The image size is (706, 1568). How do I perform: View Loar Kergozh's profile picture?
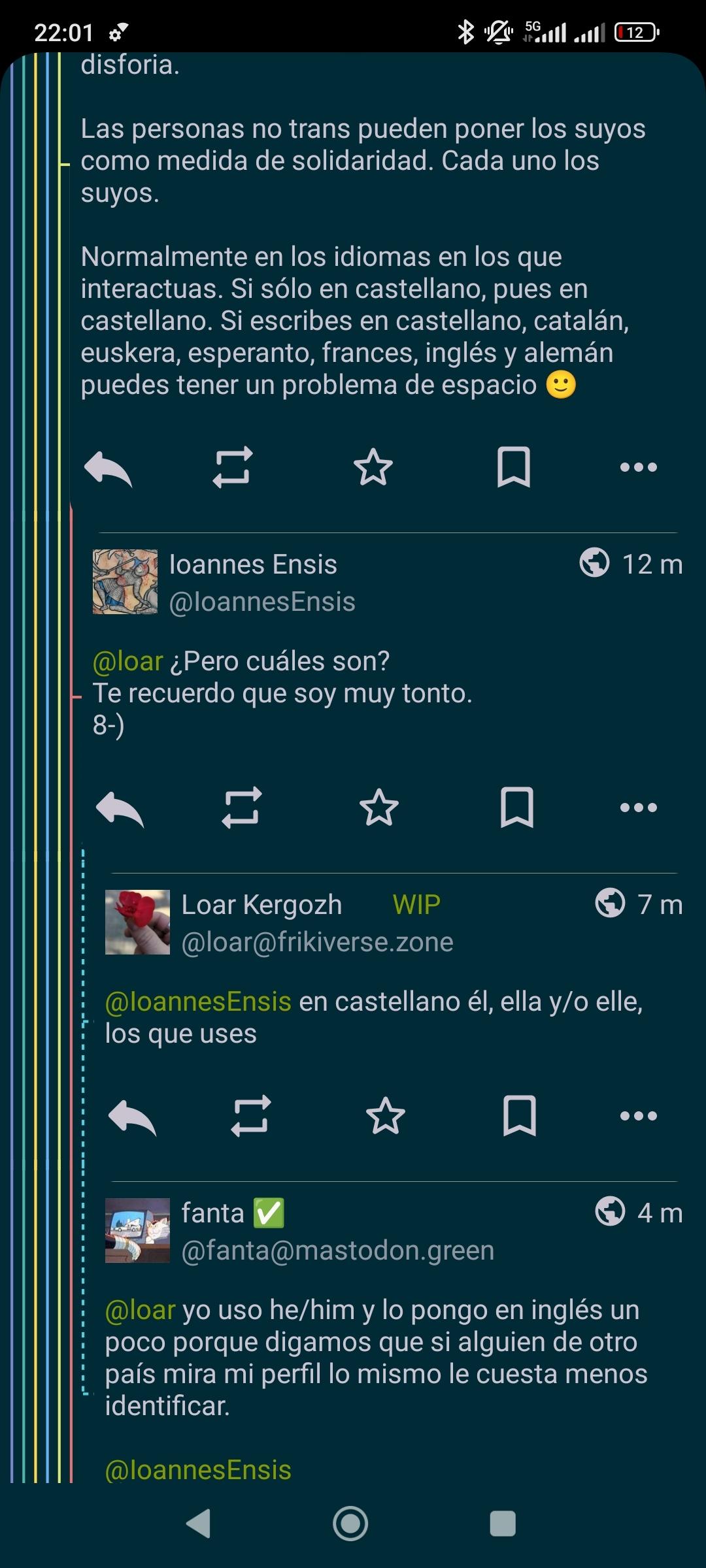(137, 922)
